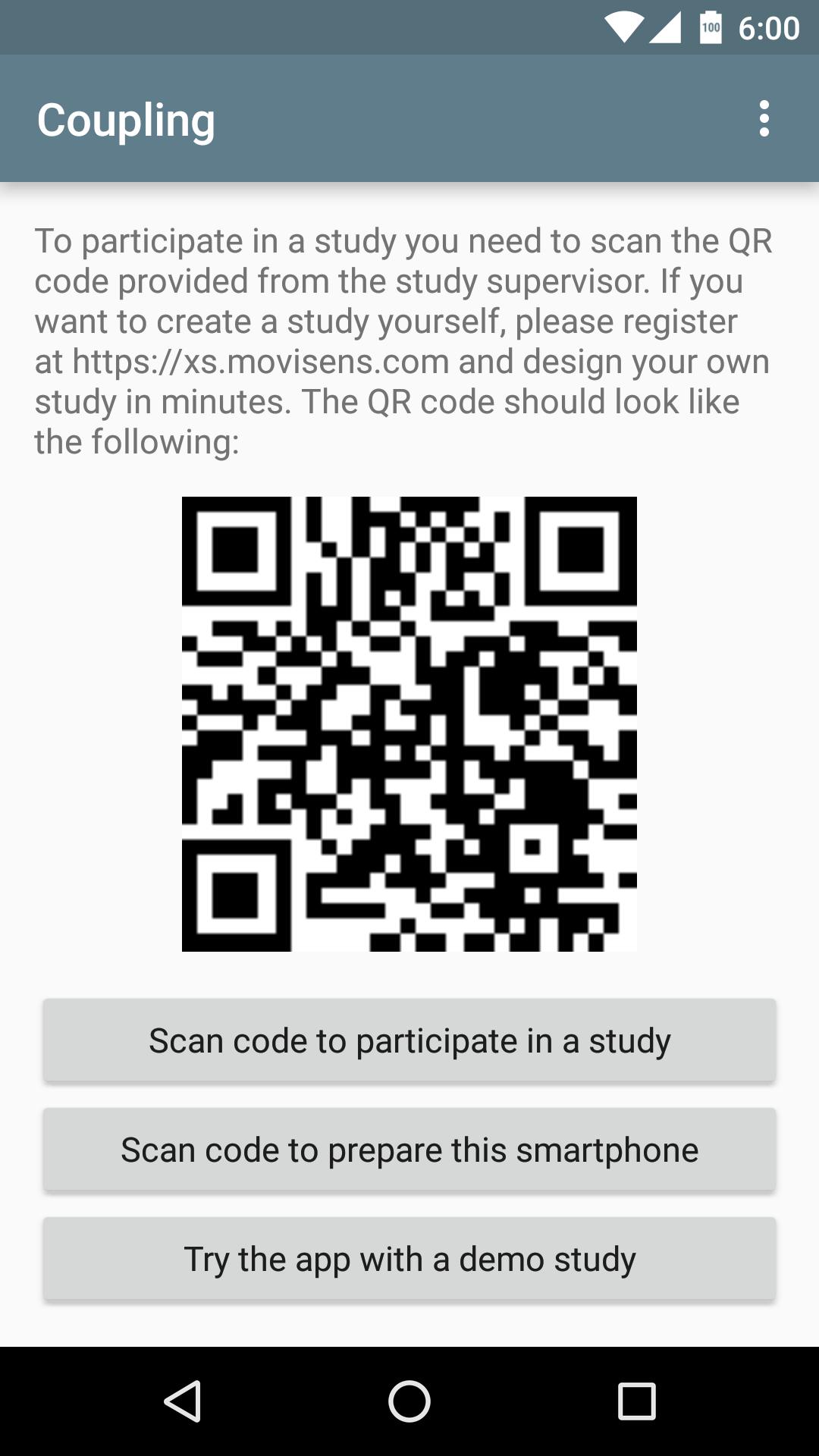Tap Scan code to participate in a study
Viewport: 819px width, 1456px height.
[409, 1040]
